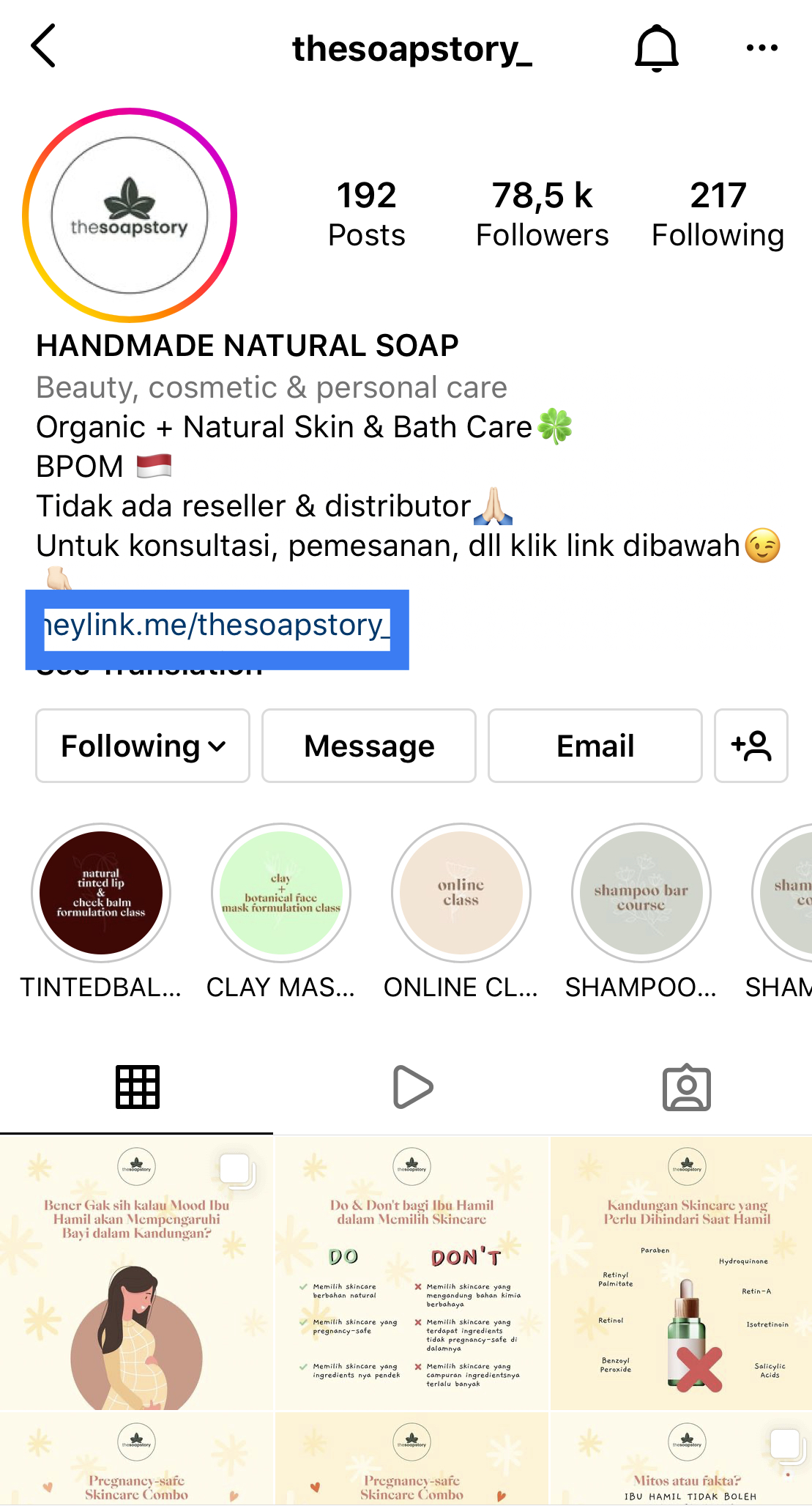The height and width of the screenshot is (1506, 812).
Task: Open the ONLINE CL... story highlight
Action: tap(461, 893)
